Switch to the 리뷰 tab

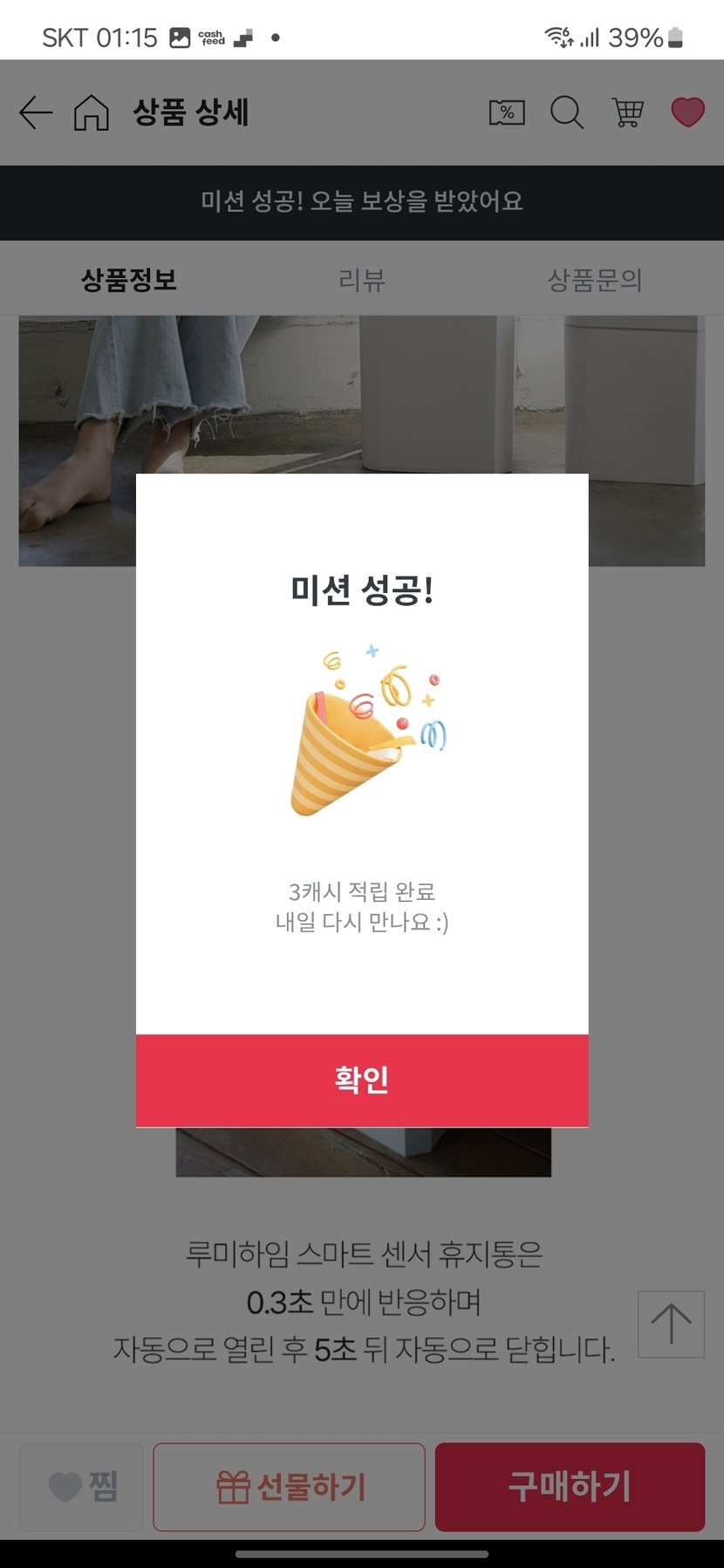(x=362, y=280)
